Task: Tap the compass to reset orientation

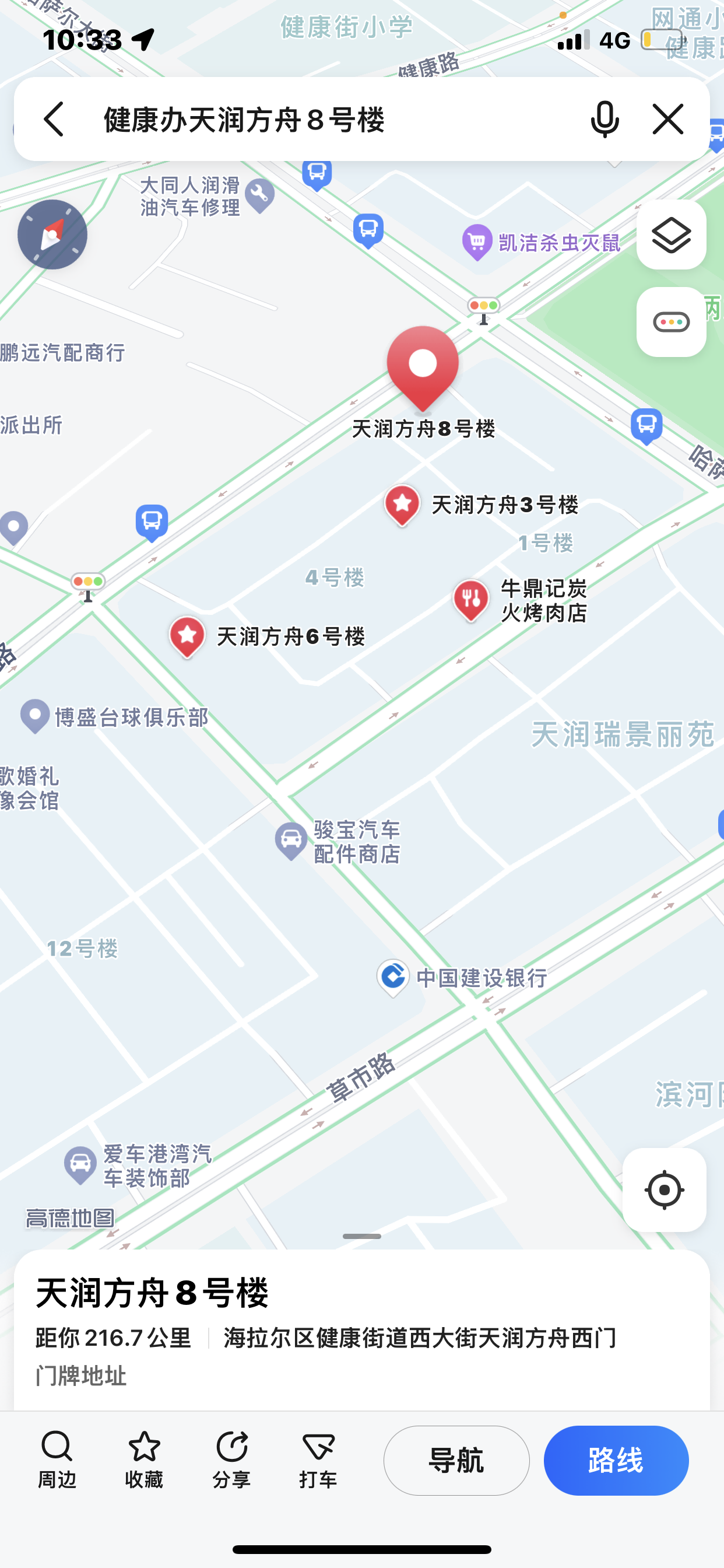Action: [x=52, y=235]
